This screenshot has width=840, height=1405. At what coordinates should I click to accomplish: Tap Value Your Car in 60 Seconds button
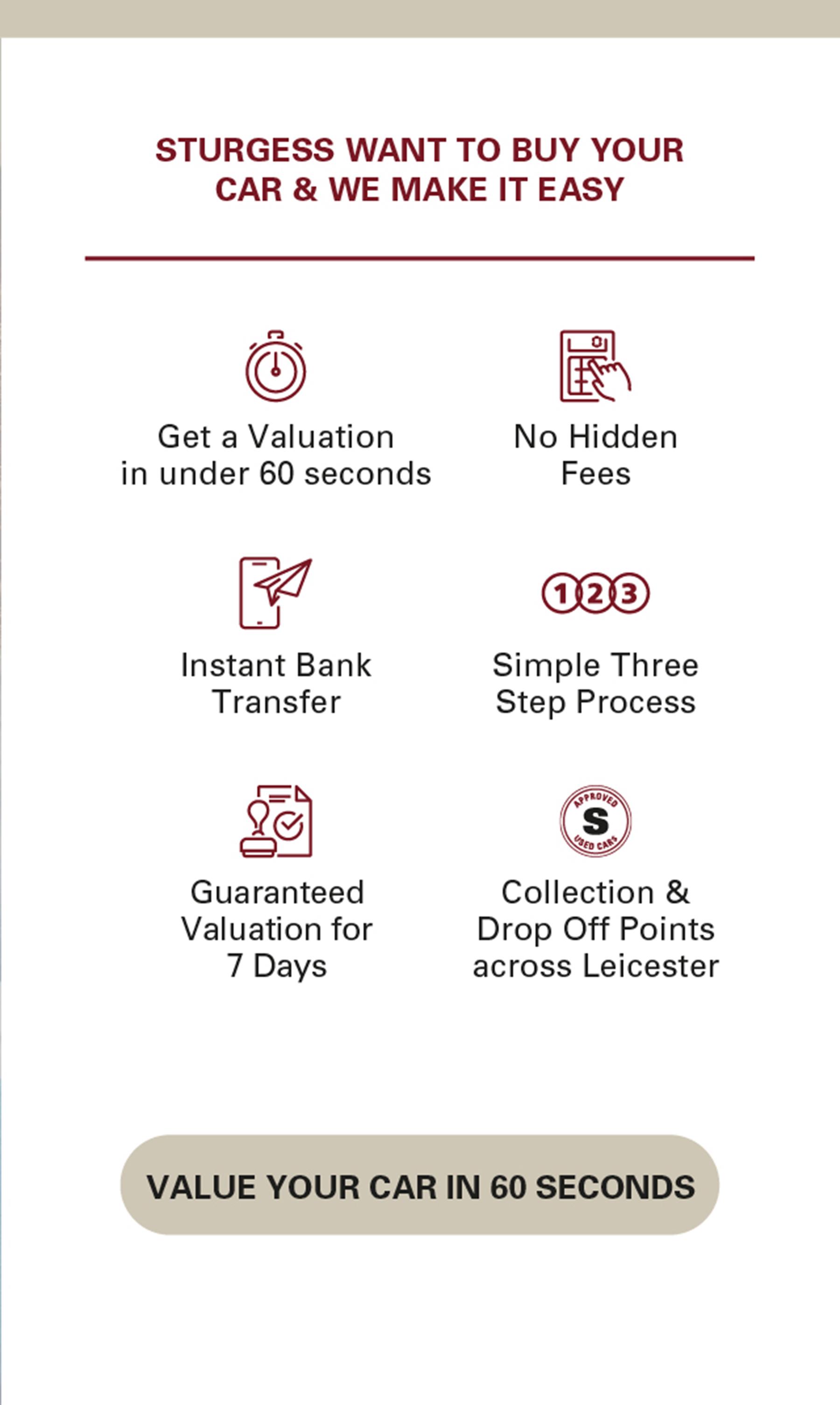coord(420,1187)
